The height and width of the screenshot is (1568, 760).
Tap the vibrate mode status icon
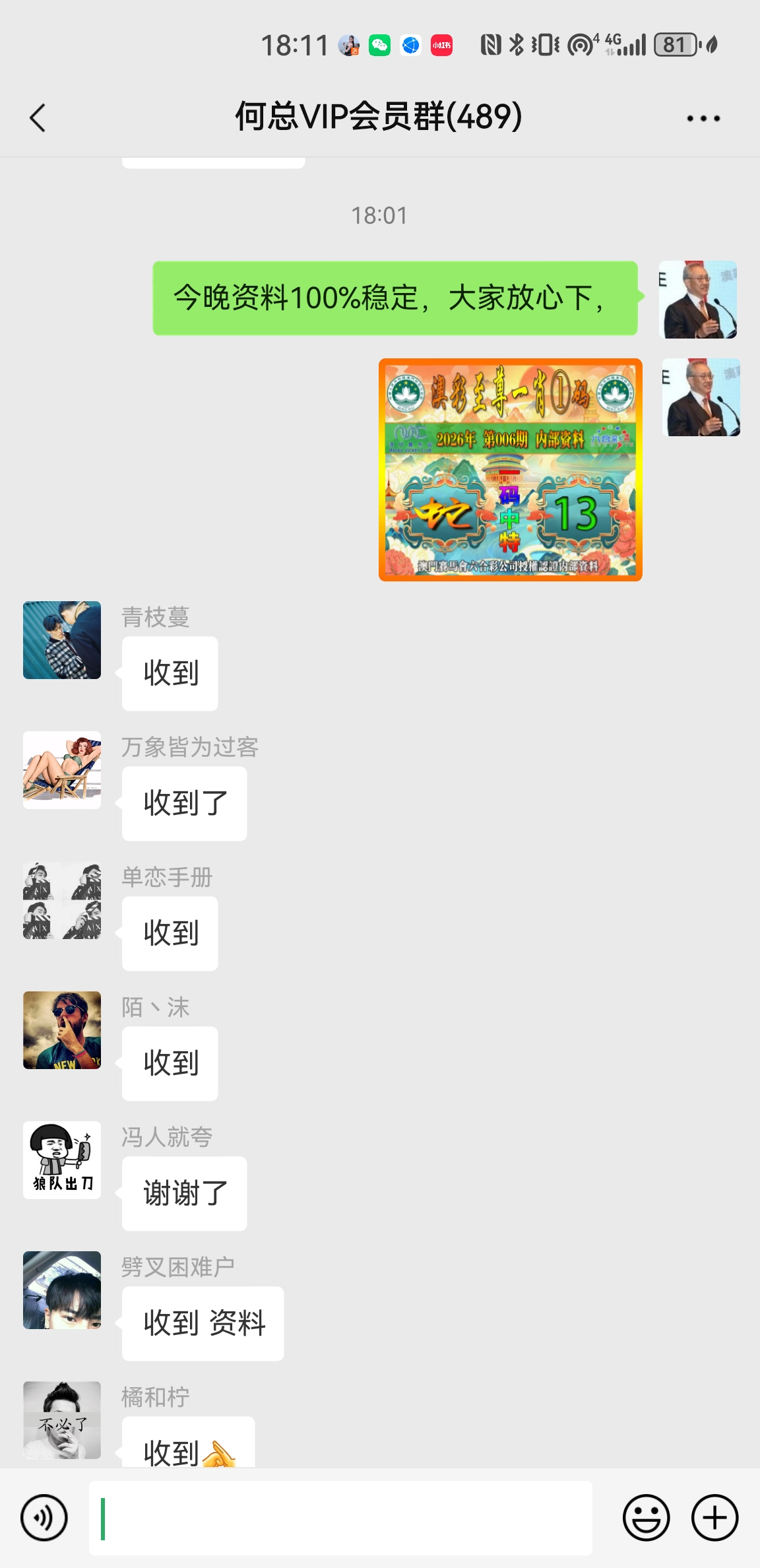(544, 45)
